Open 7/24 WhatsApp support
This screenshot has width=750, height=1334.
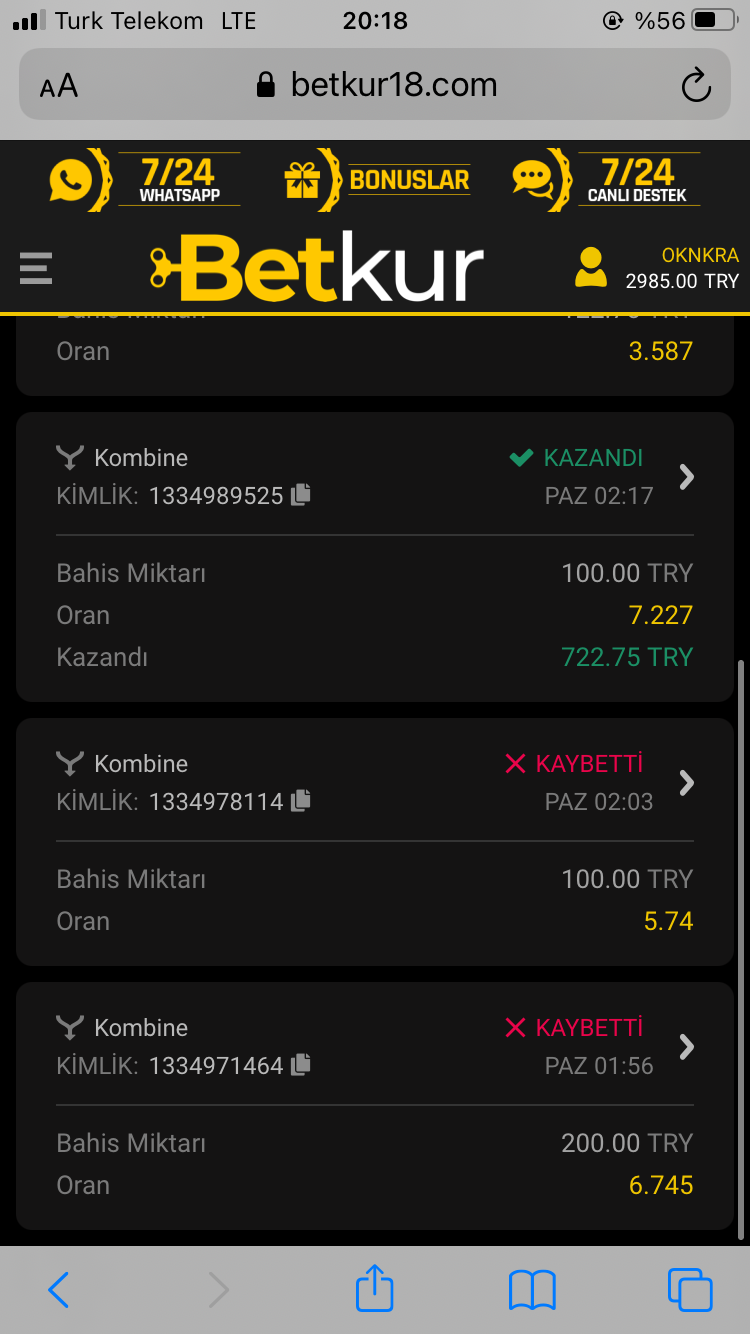145,180
